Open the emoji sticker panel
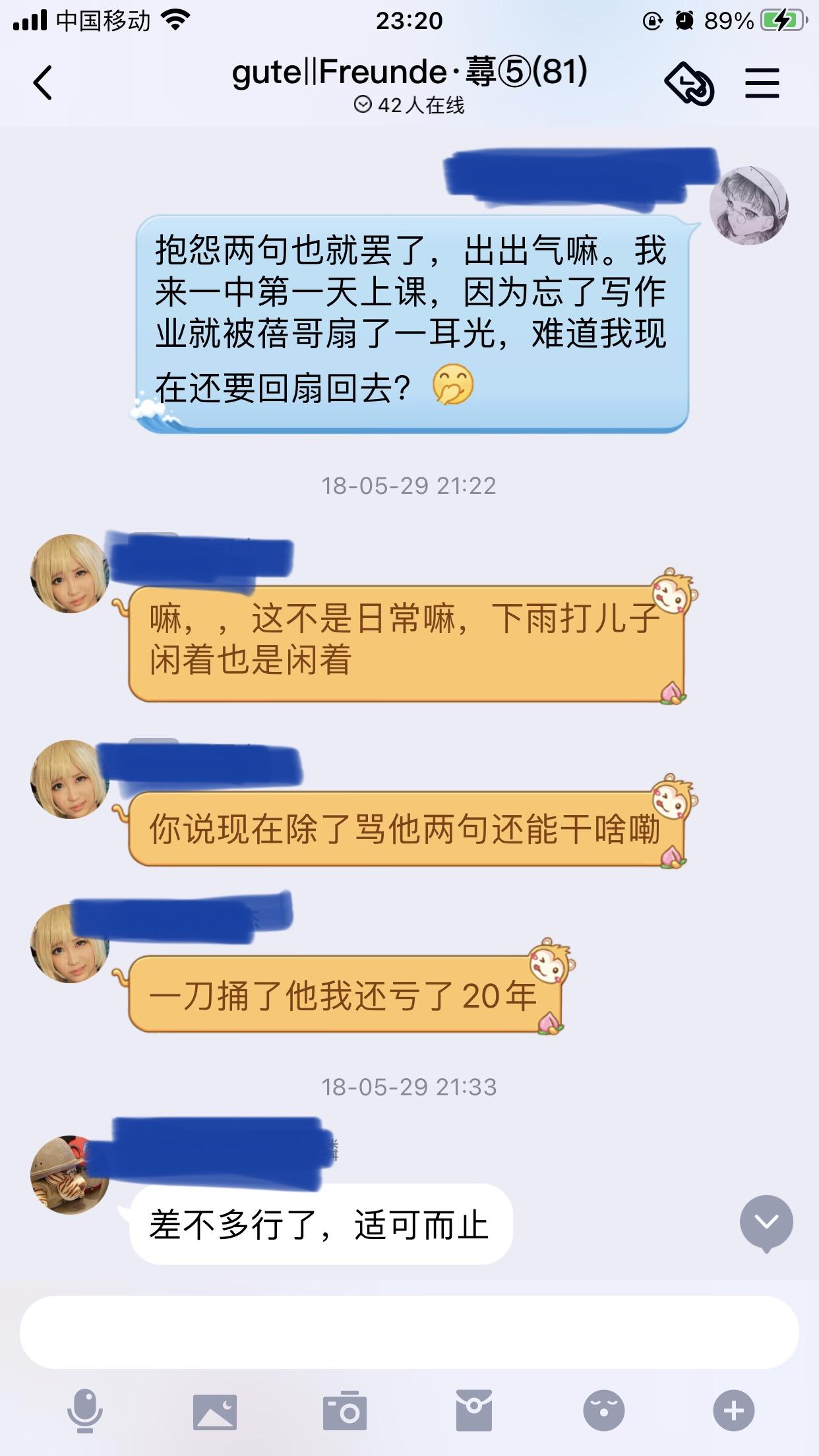 click(x=603, y=1412)
